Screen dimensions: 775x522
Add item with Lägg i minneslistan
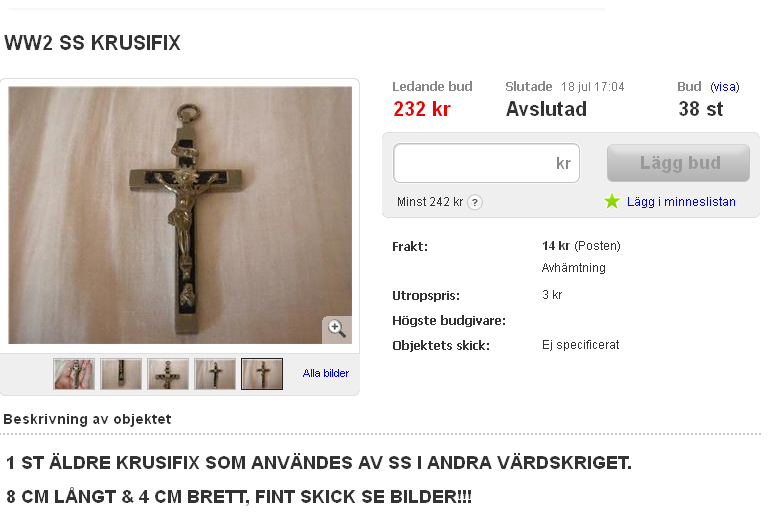click(x=680, y=202)
